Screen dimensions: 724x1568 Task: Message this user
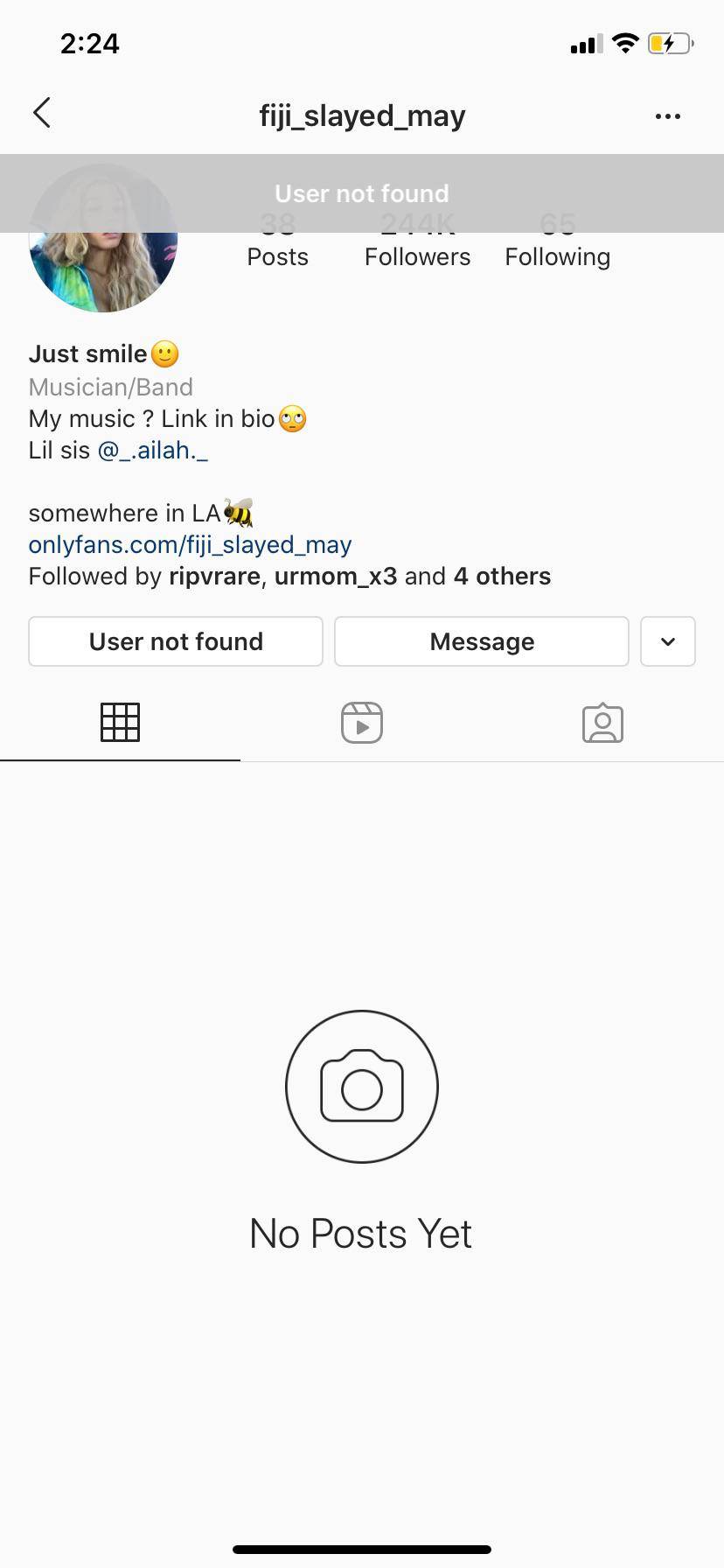(x=482, y=641)
